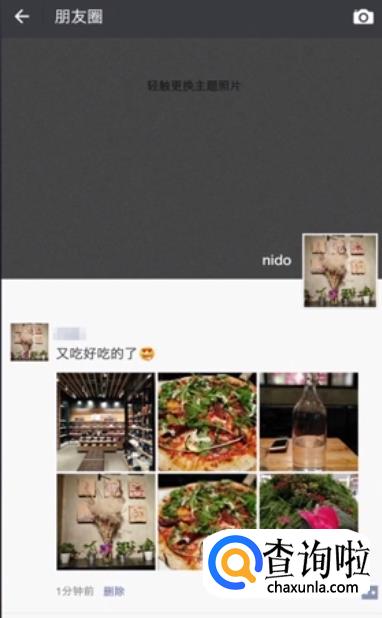382x618 pixels.
Task: View the first pizza photo
Action: point(207,422)
